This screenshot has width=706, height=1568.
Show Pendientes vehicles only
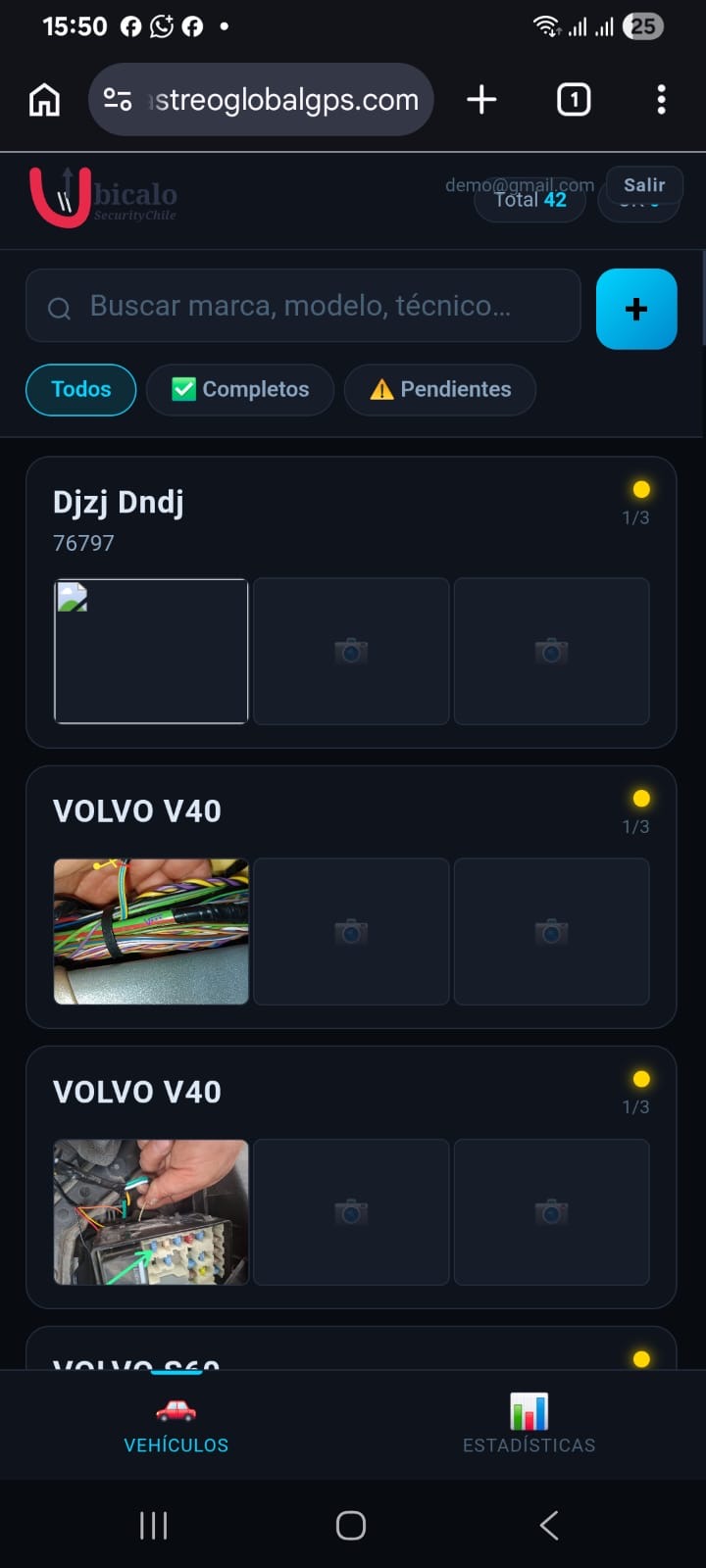[x=439, y=389]
